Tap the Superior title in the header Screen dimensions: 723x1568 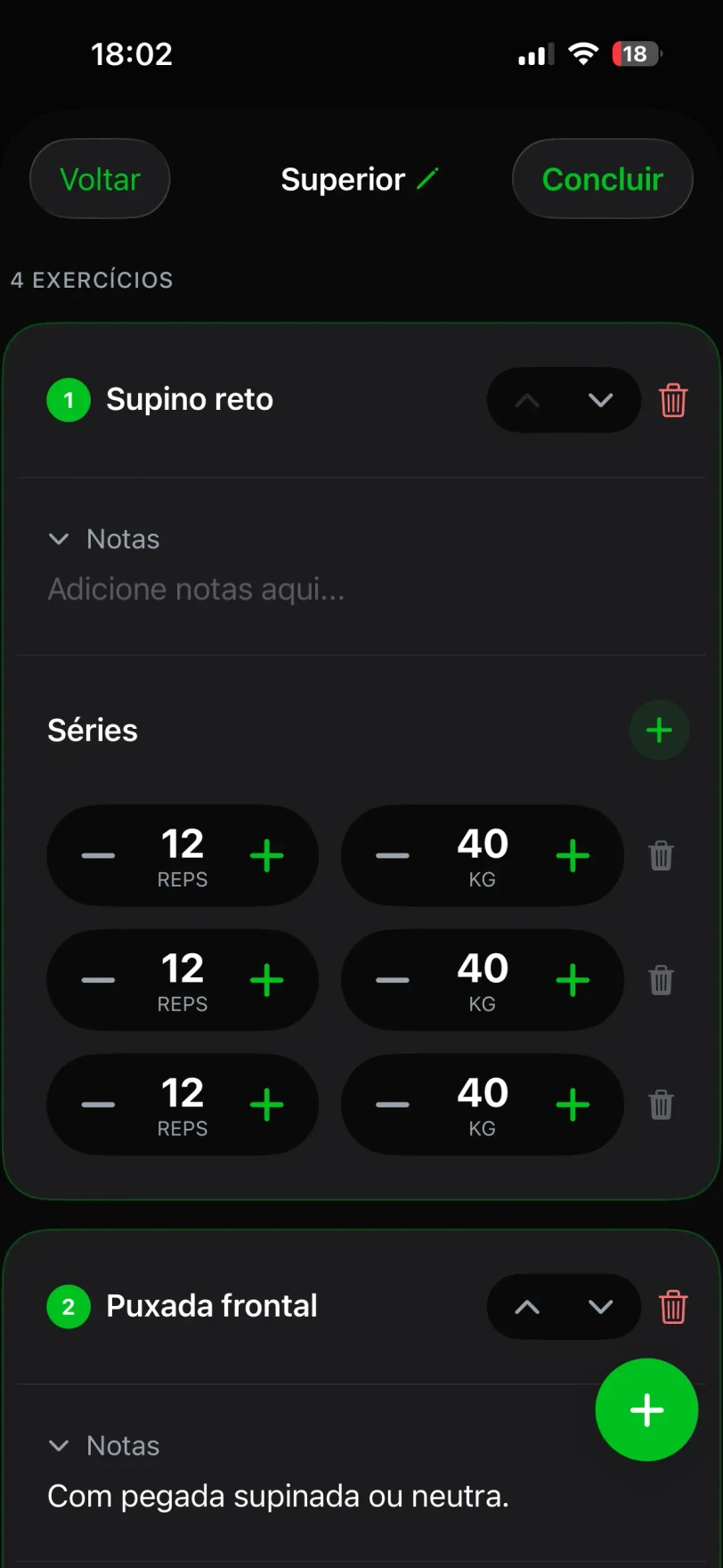click(x=343, y=177)
